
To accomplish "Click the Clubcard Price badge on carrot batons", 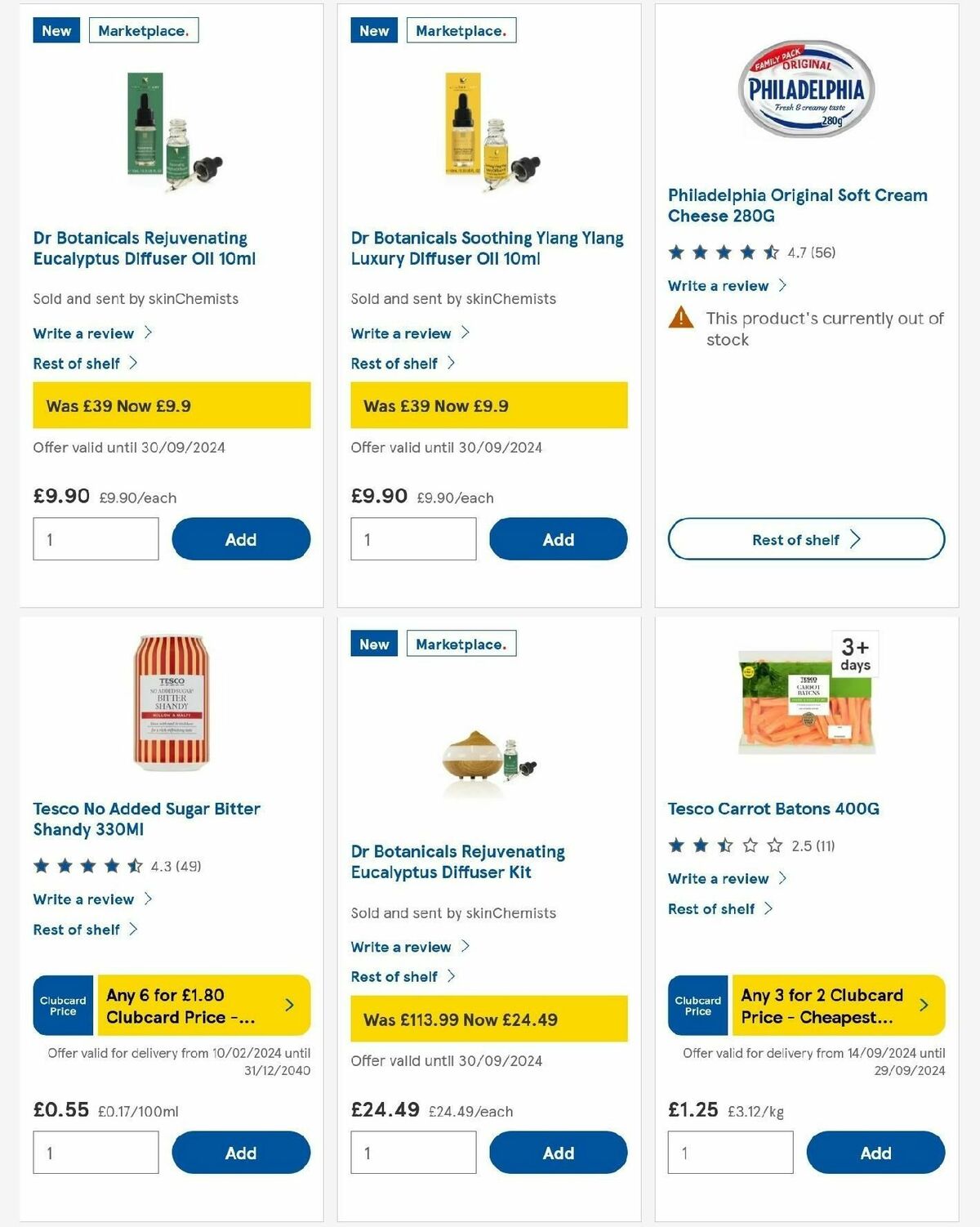I will point(697,1006).
